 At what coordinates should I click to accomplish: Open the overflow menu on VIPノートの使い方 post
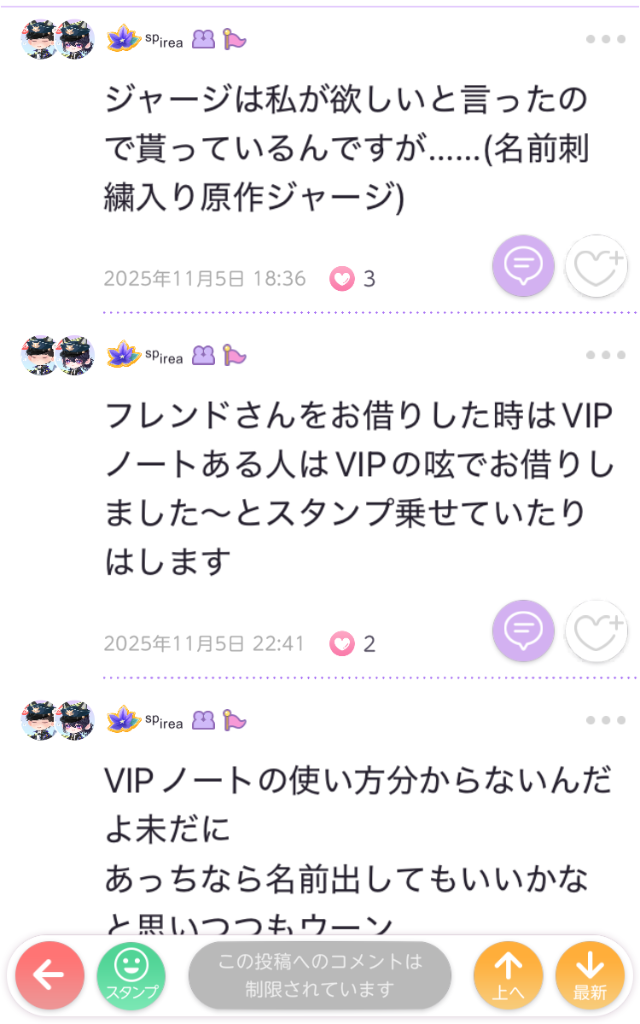pyautogui.click(x=605, y=720)
